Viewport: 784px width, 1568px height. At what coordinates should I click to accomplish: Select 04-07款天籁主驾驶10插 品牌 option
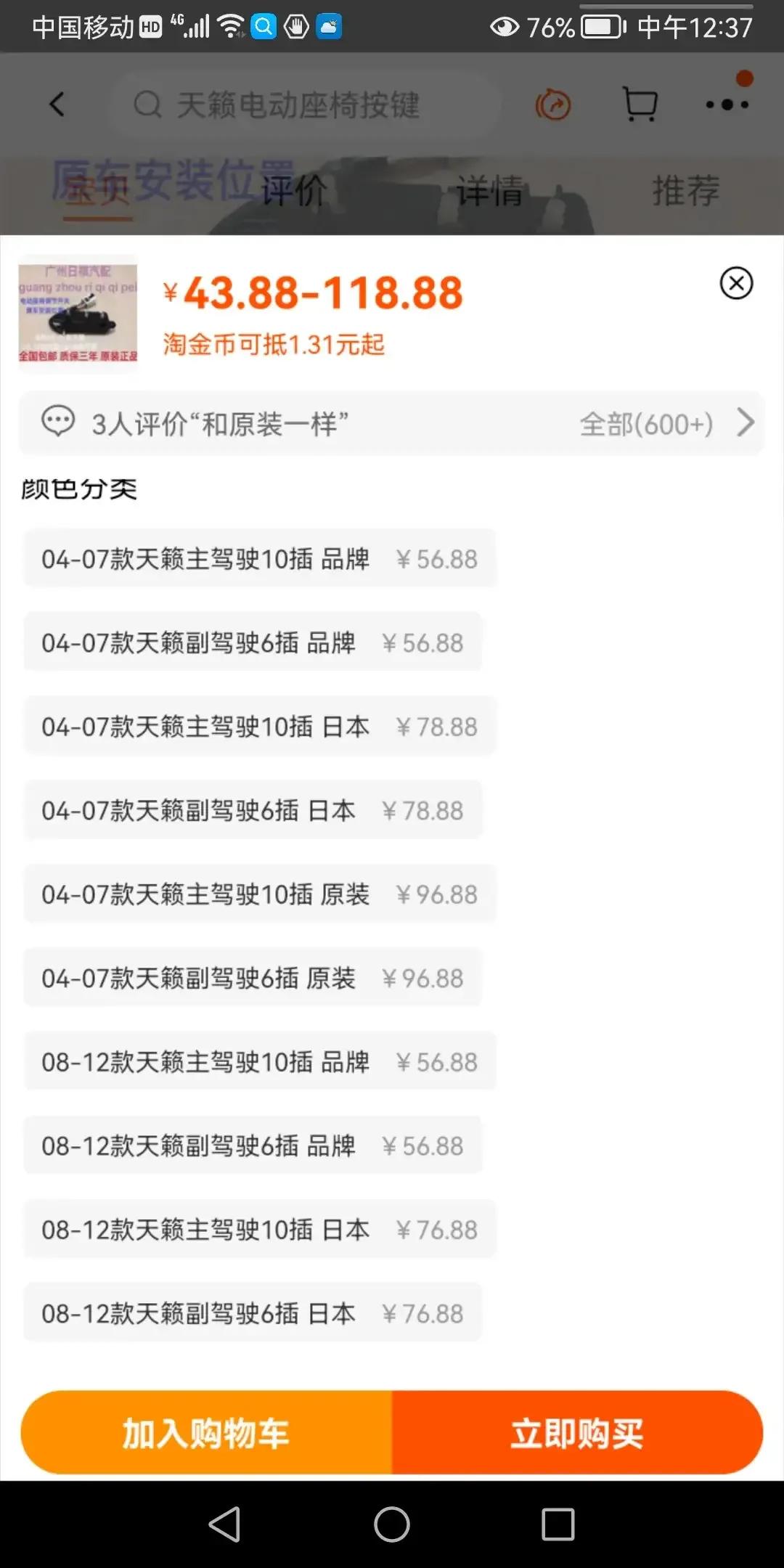pyautogui.click(x=259, y=558)
